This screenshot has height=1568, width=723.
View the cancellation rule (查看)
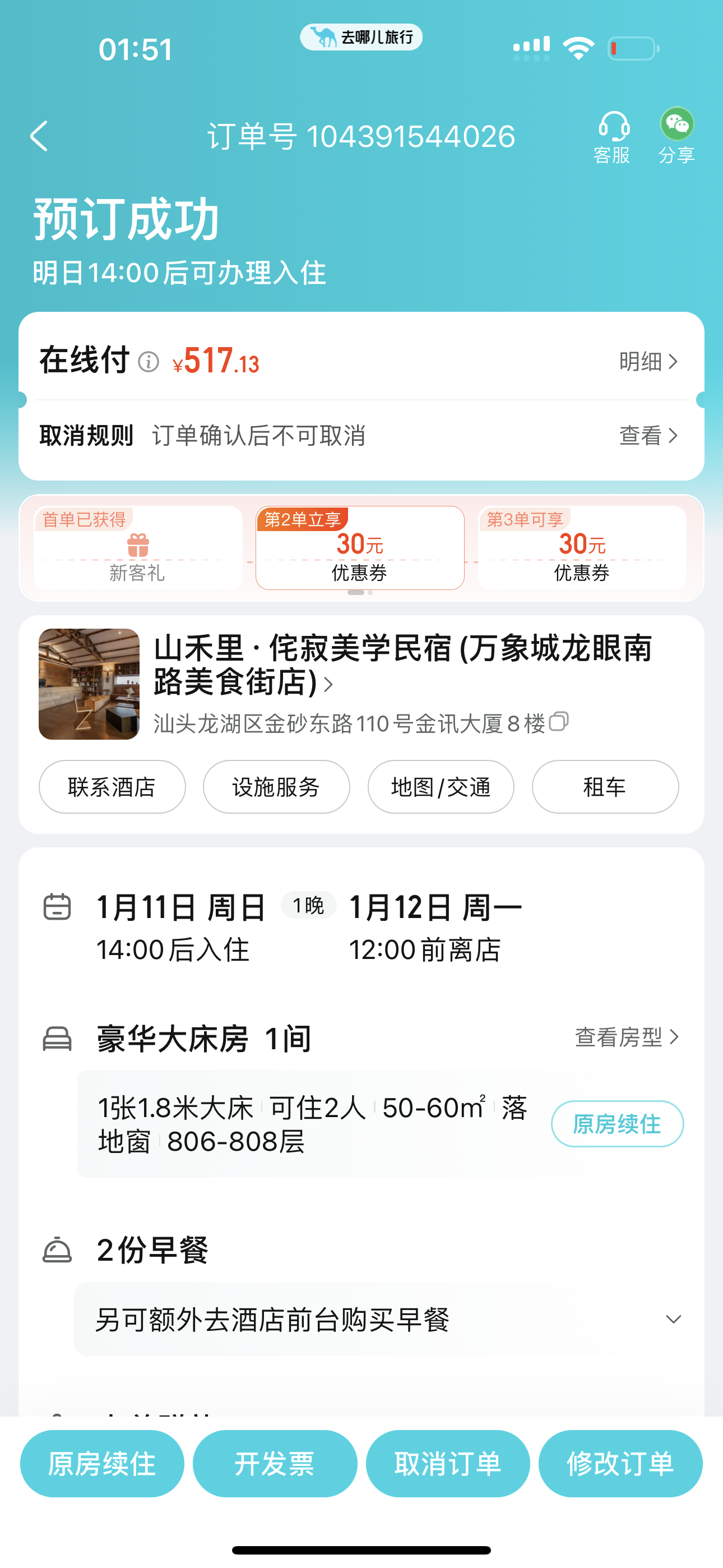[x=647, y=436]
